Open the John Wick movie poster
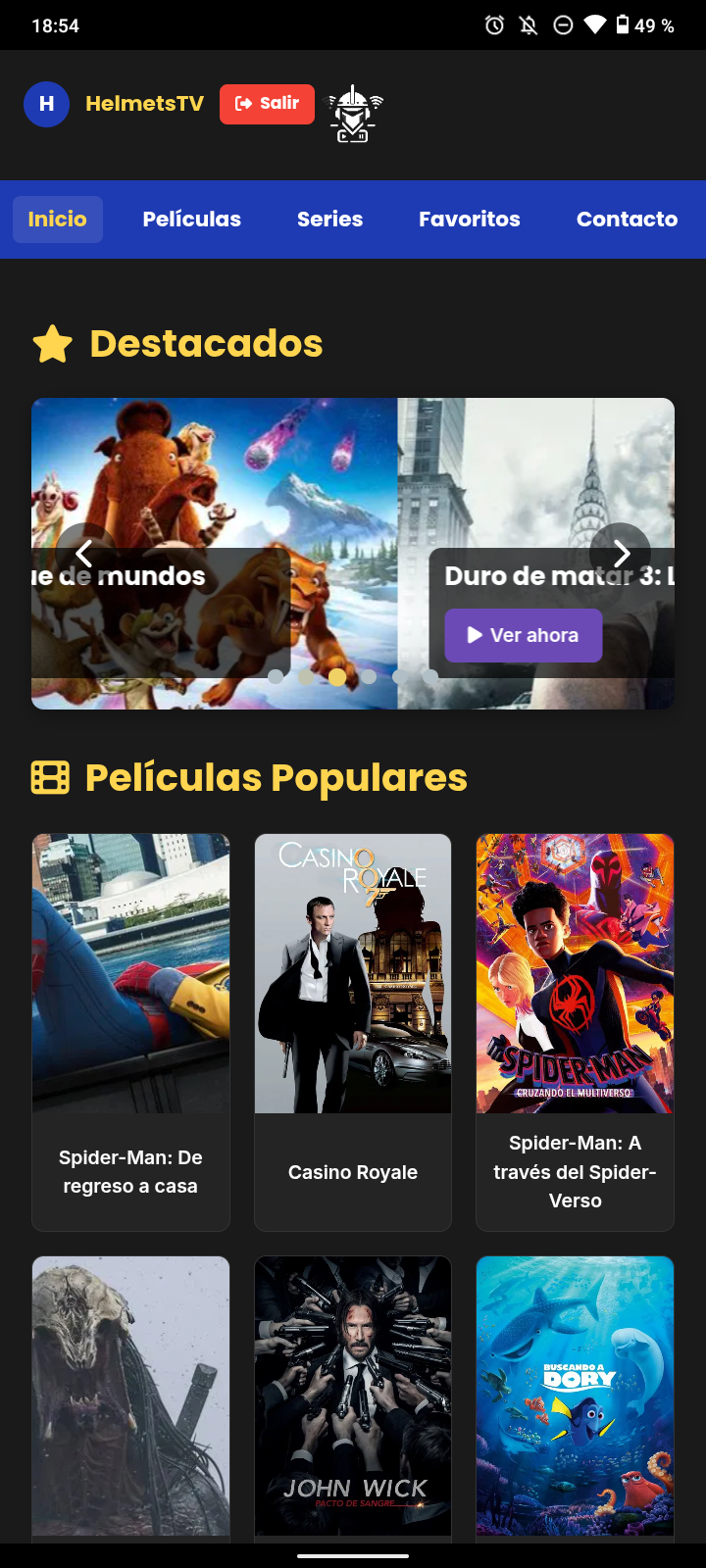706x1568 pixels. 353,1396
